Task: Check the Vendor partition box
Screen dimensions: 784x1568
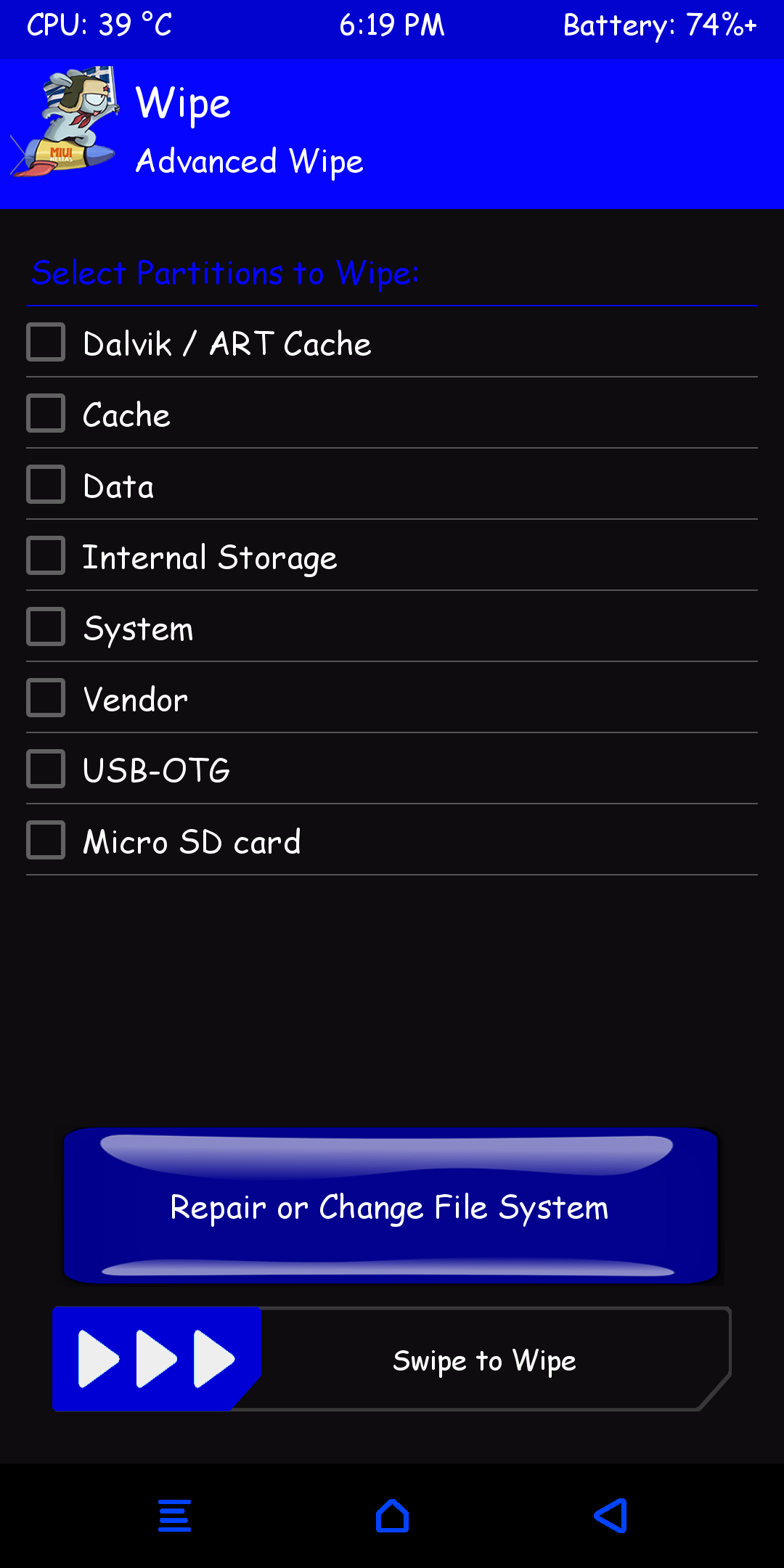Action: 46,698
